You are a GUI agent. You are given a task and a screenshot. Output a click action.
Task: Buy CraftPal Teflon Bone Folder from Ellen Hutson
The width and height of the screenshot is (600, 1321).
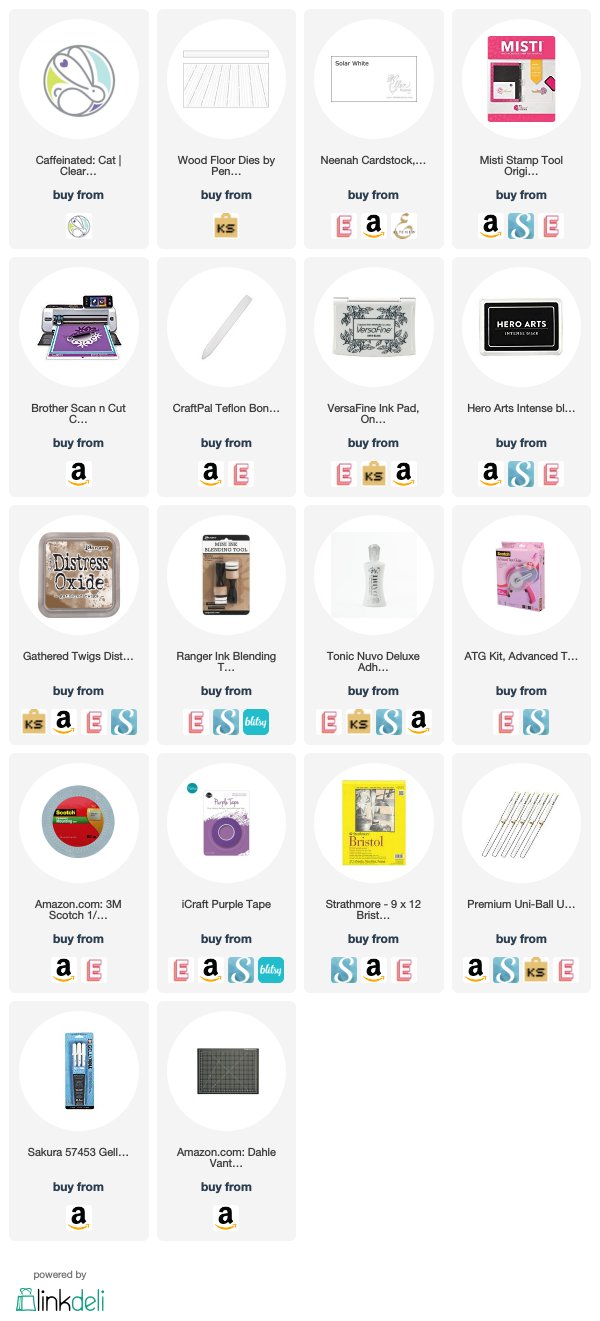pyautogui.click(x=242, y=474)
